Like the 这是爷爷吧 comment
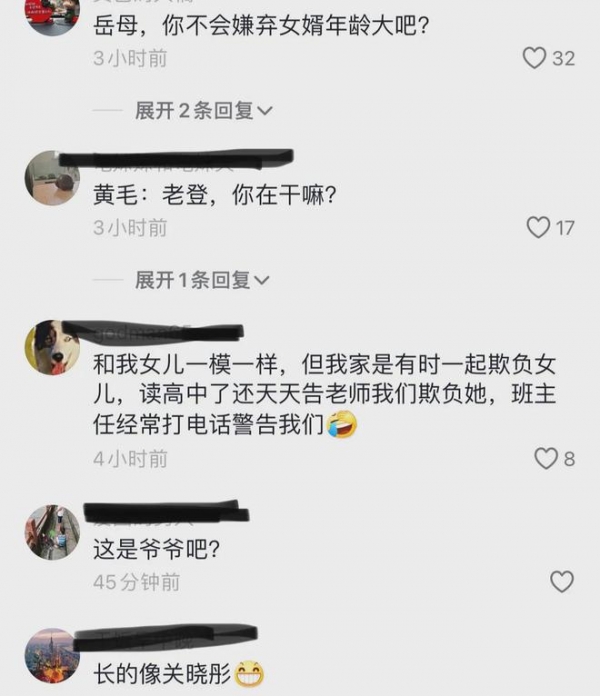 pos(562,581)
